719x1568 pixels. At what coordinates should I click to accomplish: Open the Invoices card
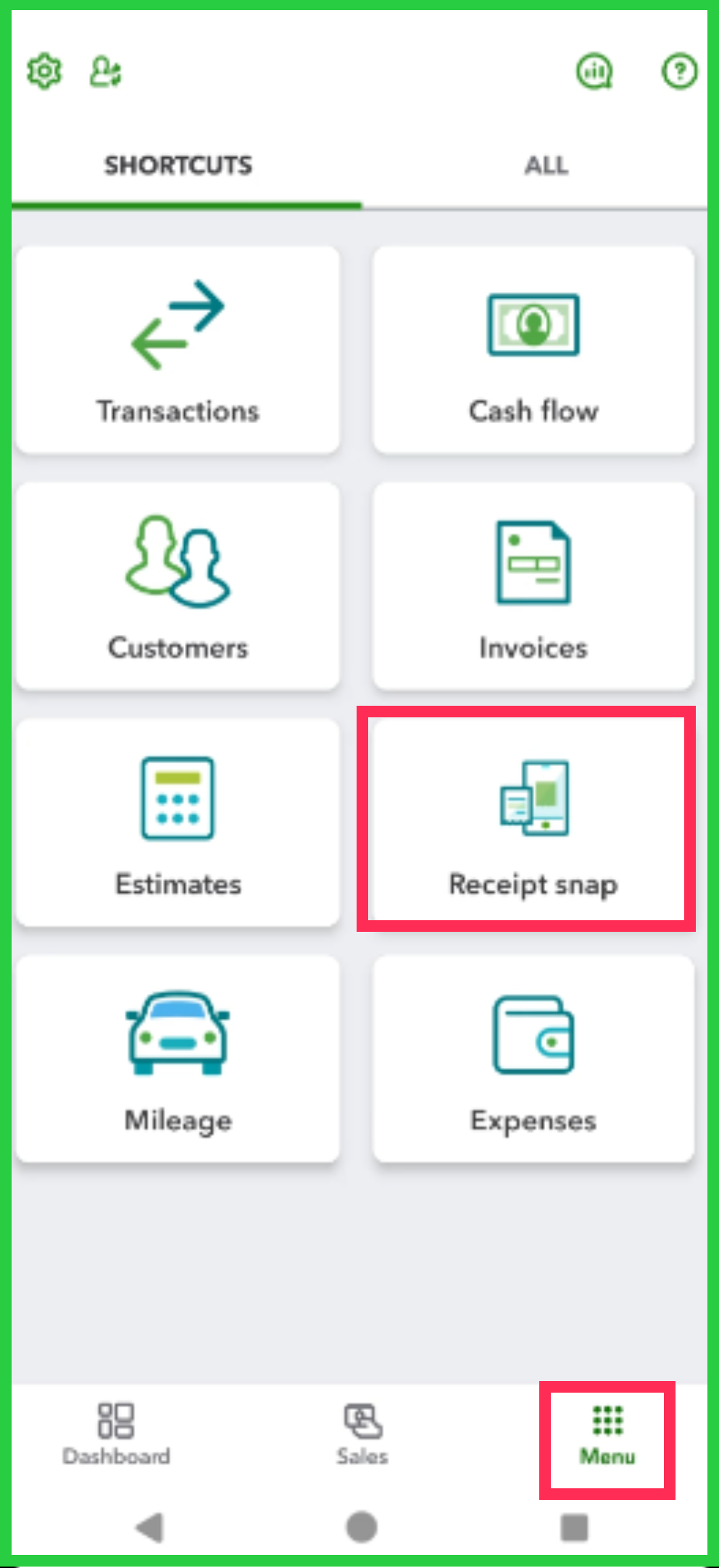[533, 586]
